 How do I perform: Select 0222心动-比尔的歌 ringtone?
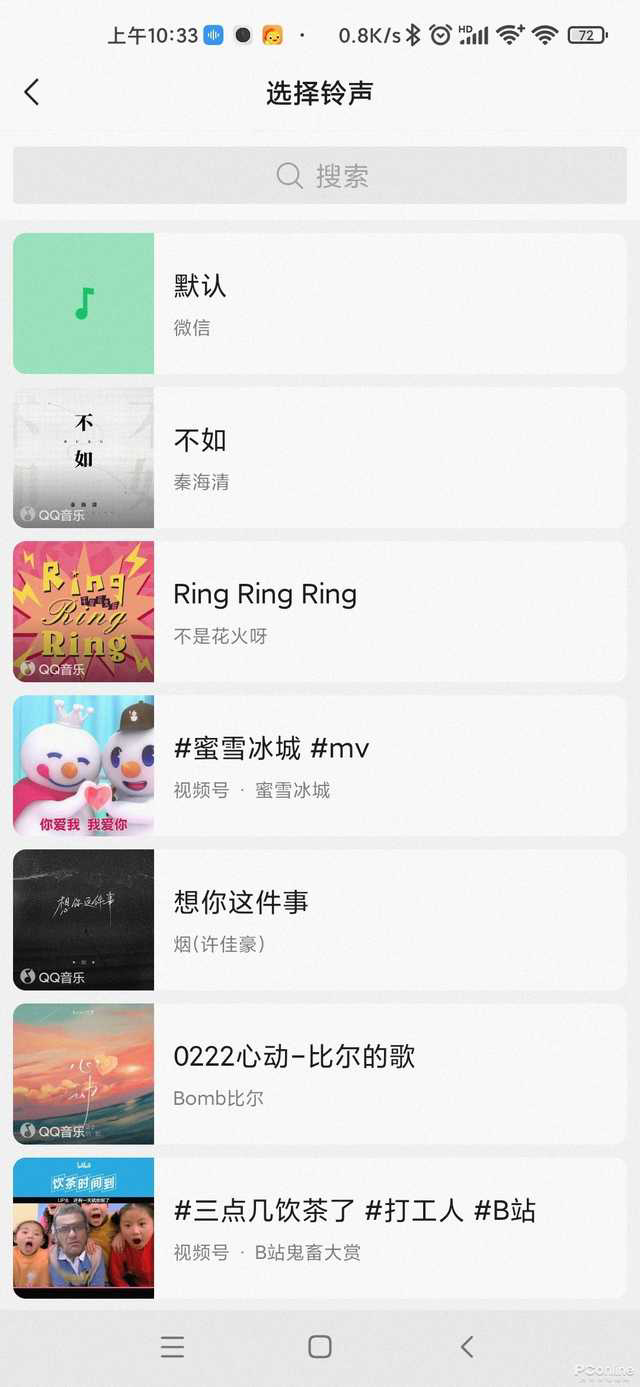tap(320, 1074)
